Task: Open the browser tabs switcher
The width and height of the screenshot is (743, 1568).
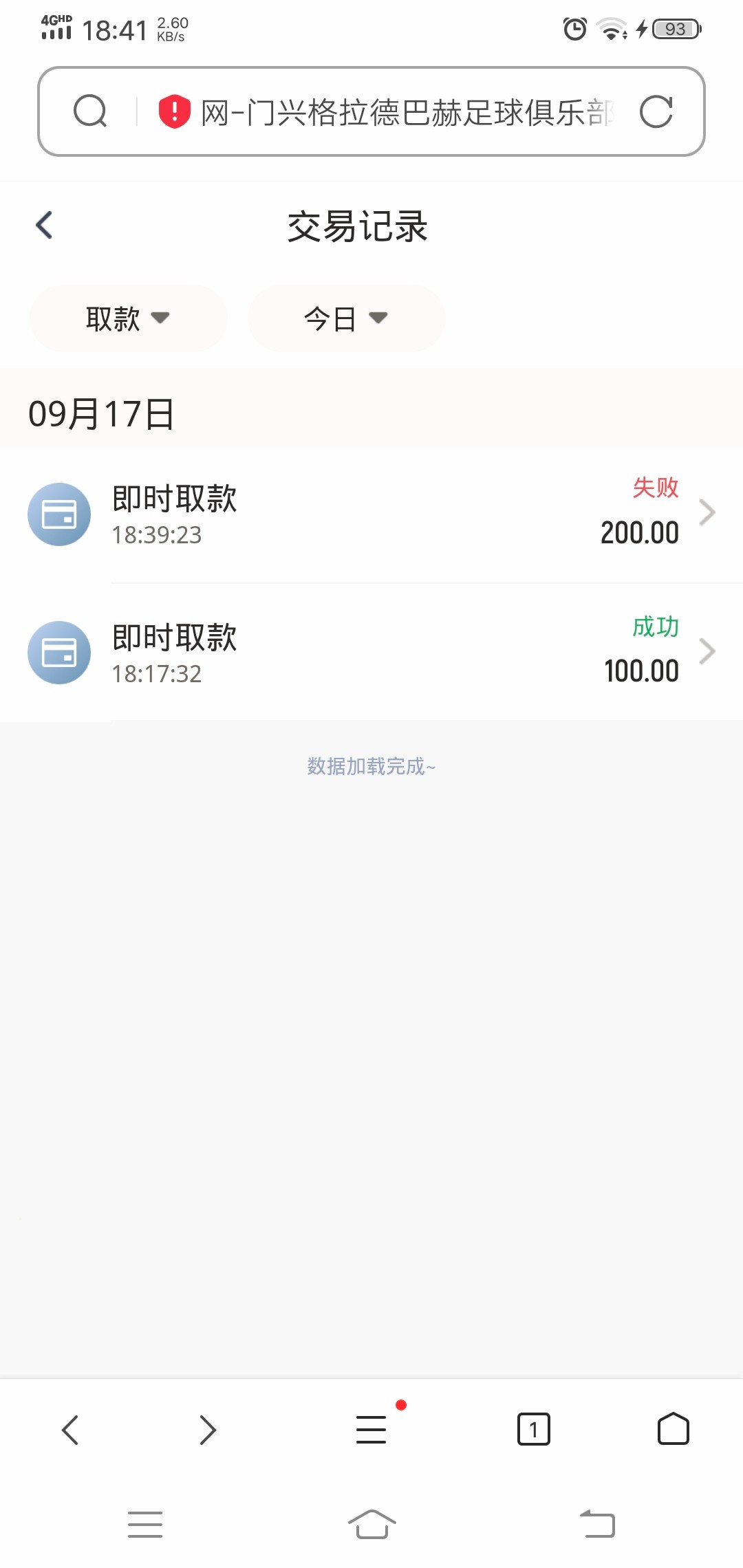Action: point(533,1430)
